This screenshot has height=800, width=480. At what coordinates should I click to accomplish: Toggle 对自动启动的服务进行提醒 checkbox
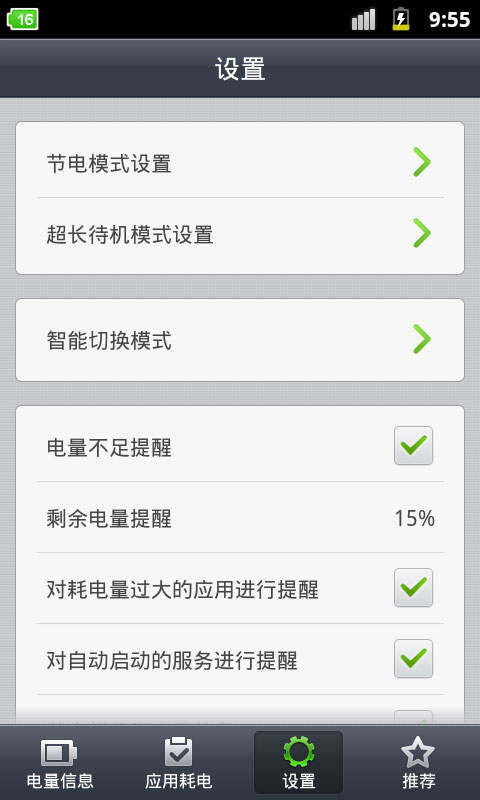point(413,659)
